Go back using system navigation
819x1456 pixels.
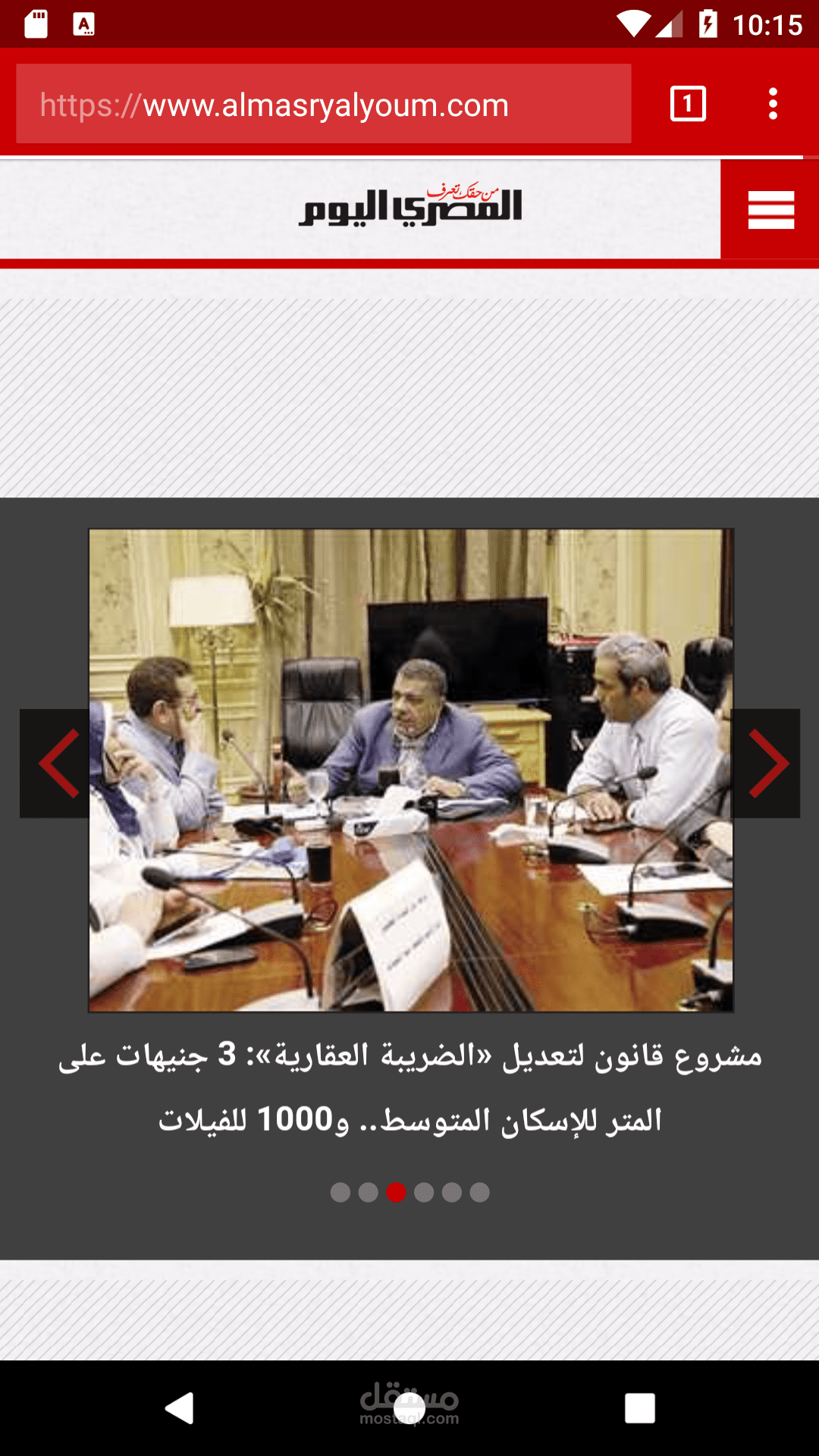(180, 1408)
